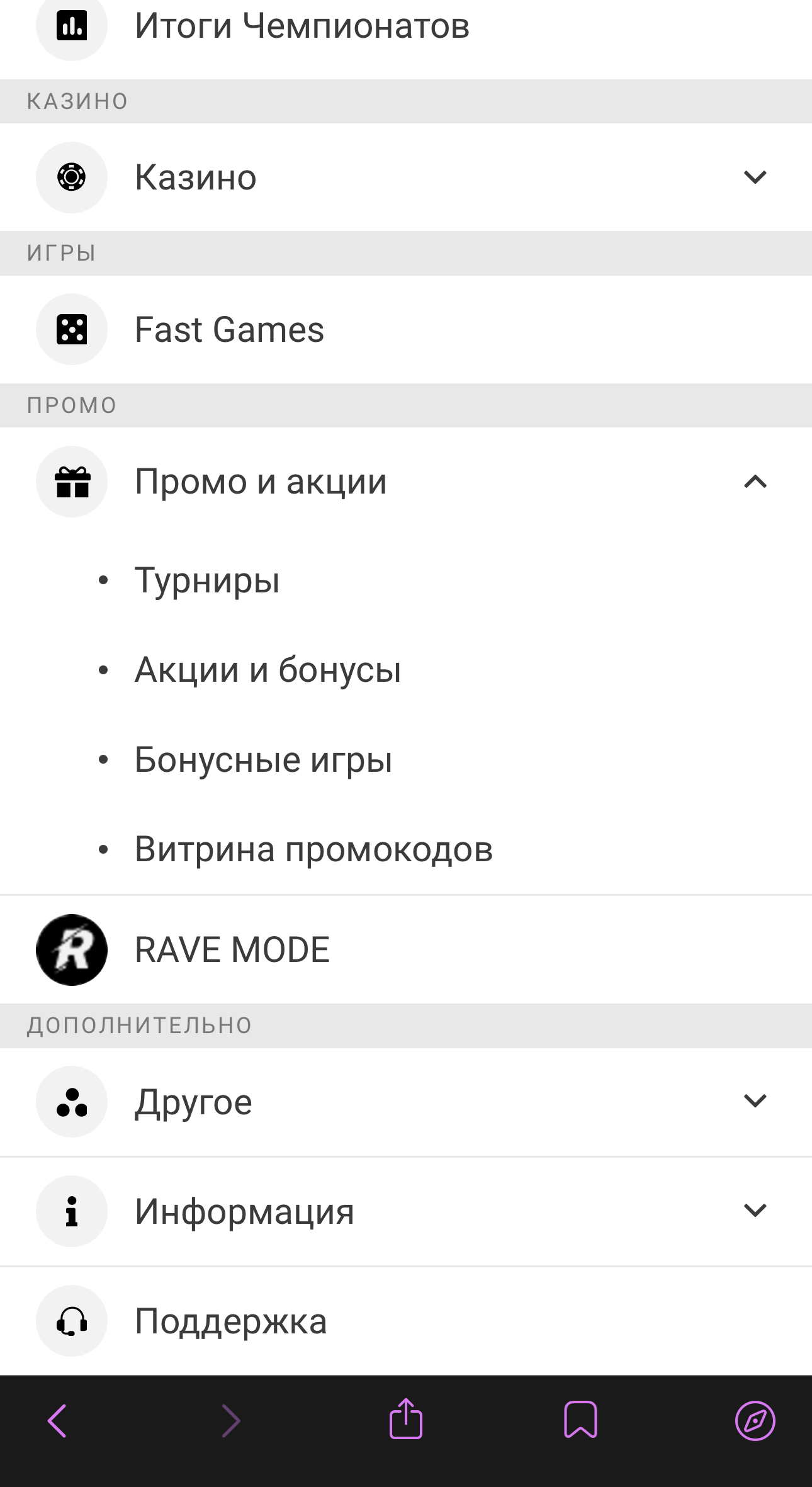Viewport: 812px width, 1487px height.
Task: Expand the Информация section chevron
Action: tap(755, 1210)
